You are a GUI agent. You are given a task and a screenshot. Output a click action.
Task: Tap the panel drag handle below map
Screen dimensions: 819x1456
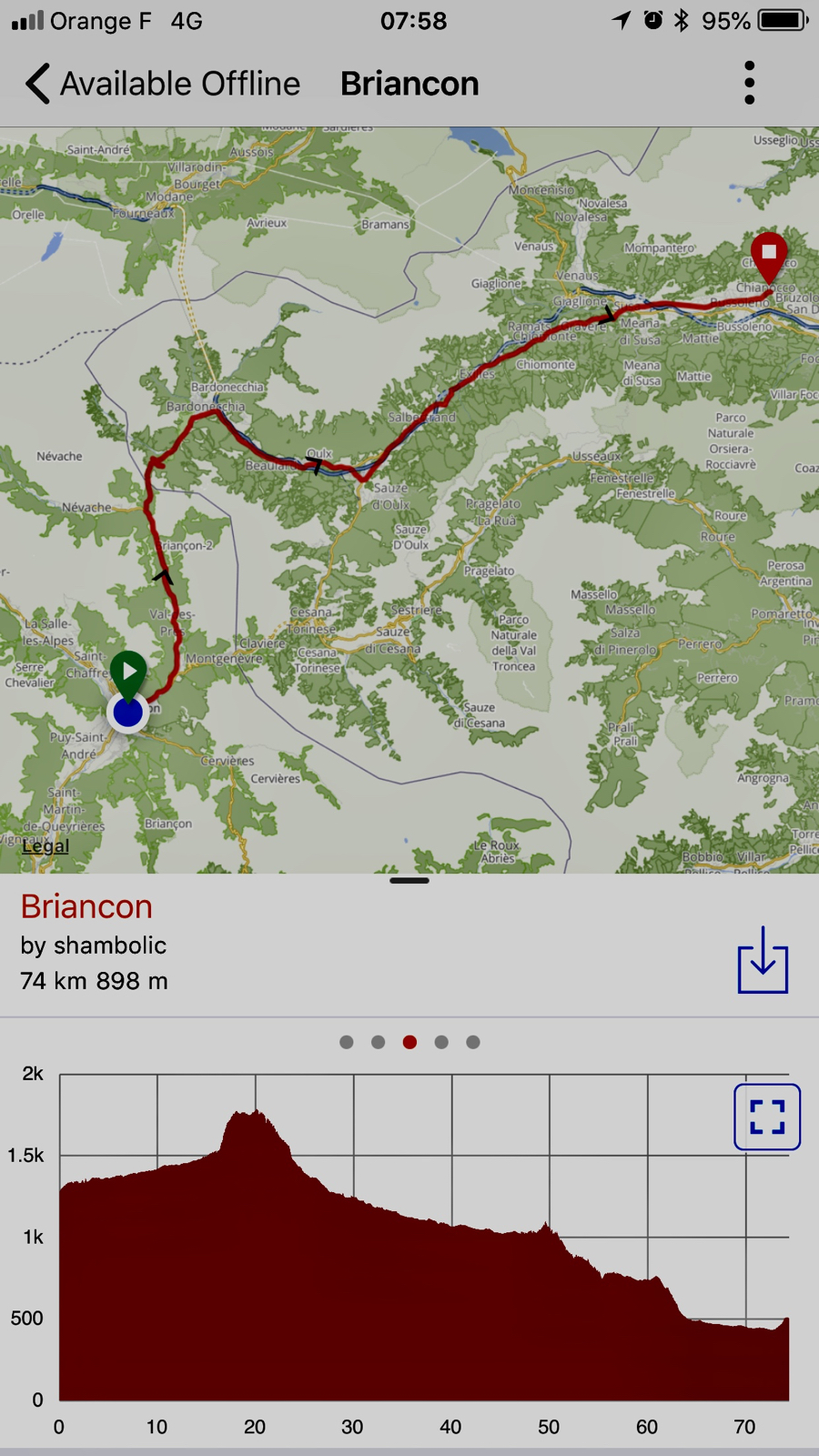(409, 880)
